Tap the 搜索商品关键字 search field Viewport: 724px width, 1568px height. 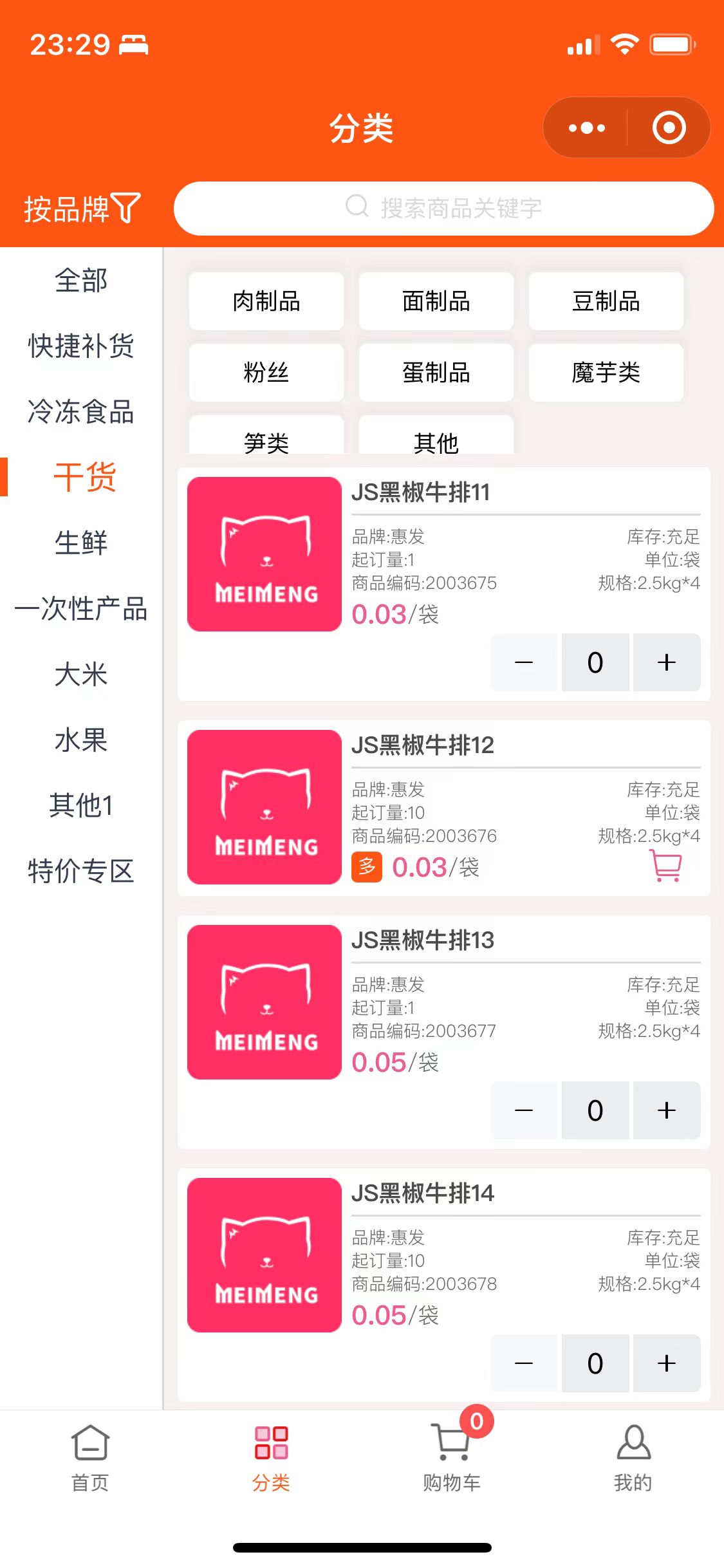443,208
